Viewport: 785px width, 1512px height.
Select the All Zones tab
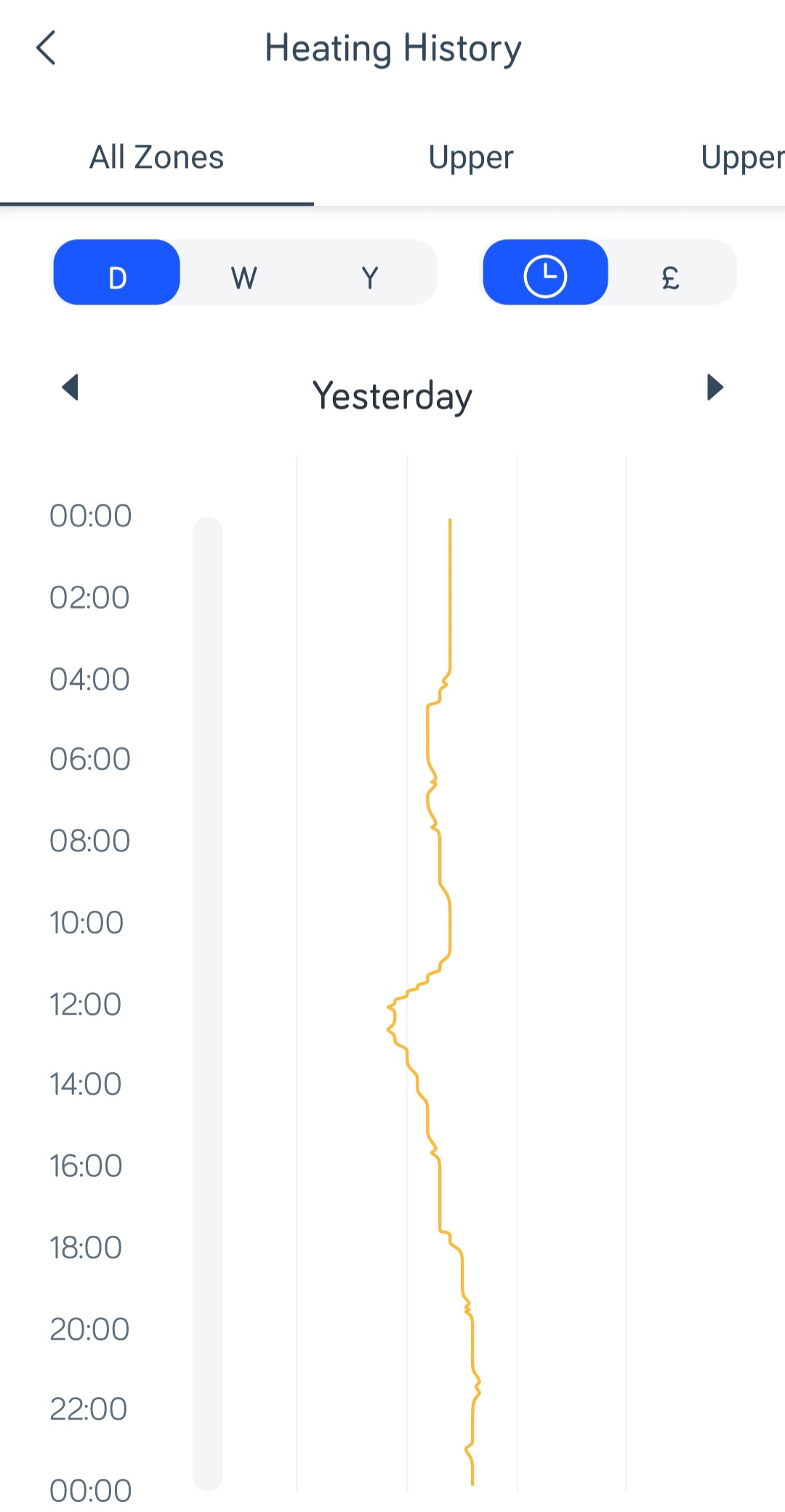click(157, 157)
